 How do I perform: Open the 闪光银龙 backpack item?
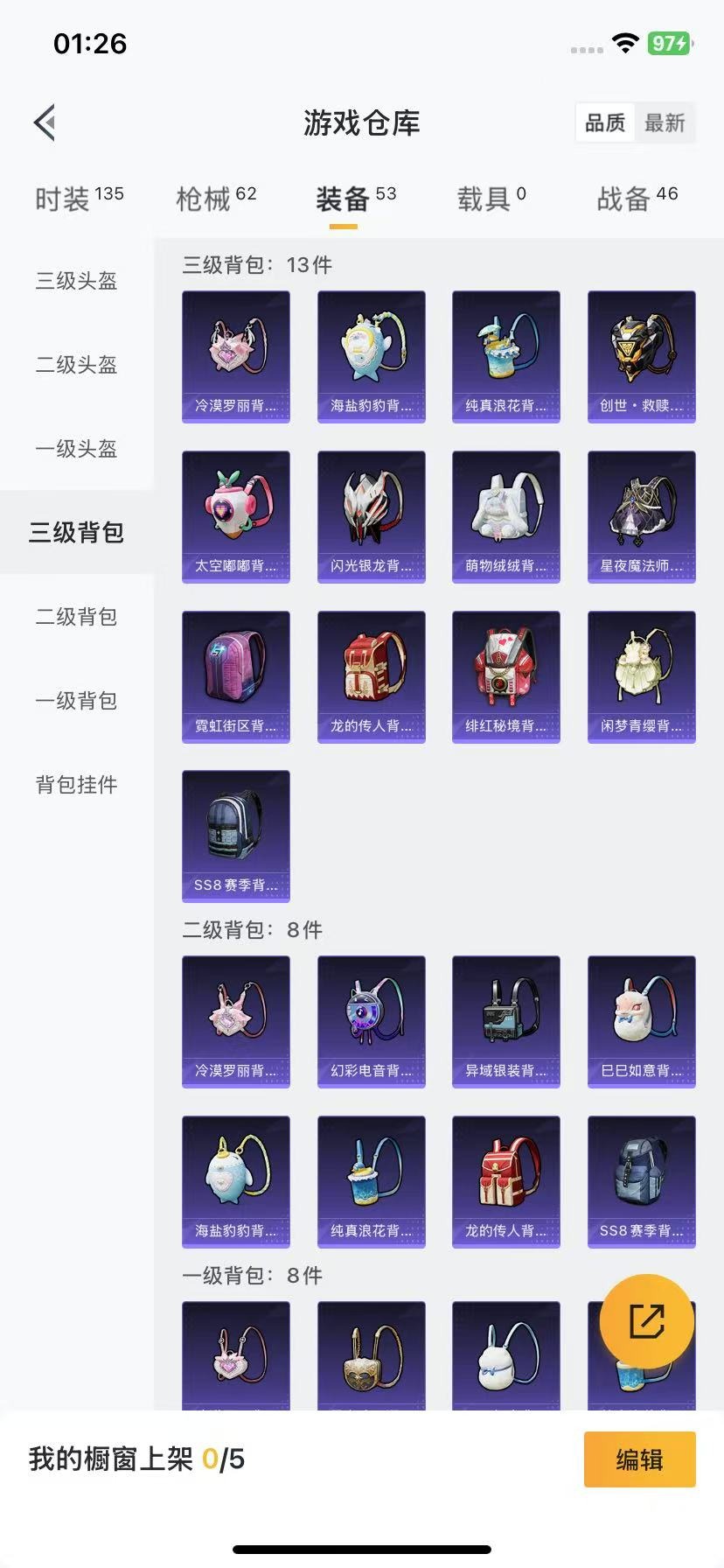(x=372, y=517)
